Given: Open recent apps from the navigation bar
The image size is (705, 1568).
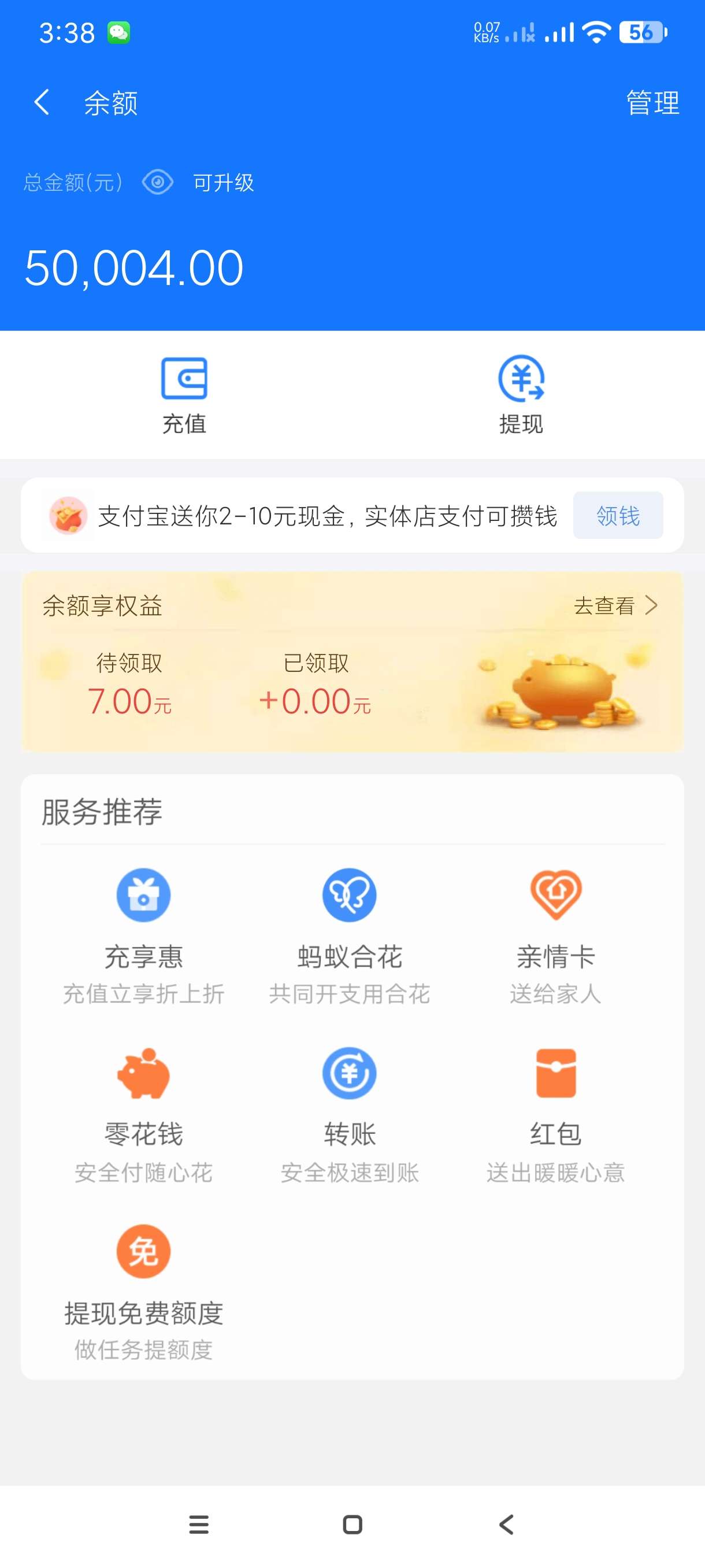Looking at the screenshot, I should click(199, 1524).
